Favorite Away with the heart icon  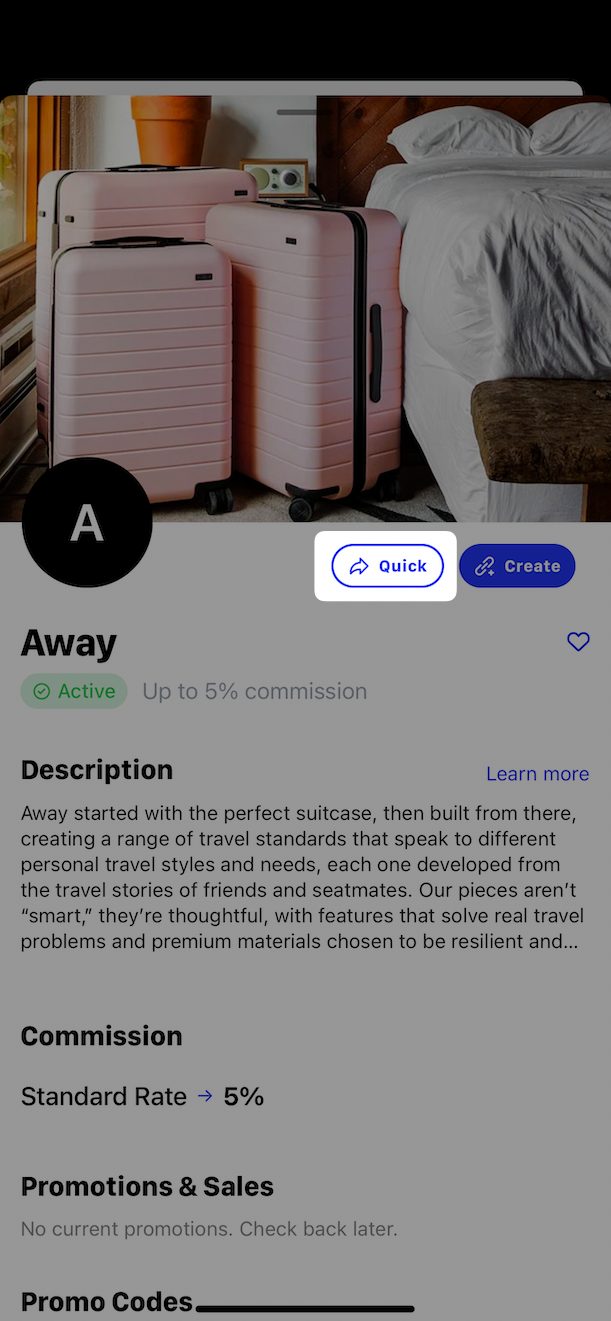(x=578, y=642)
